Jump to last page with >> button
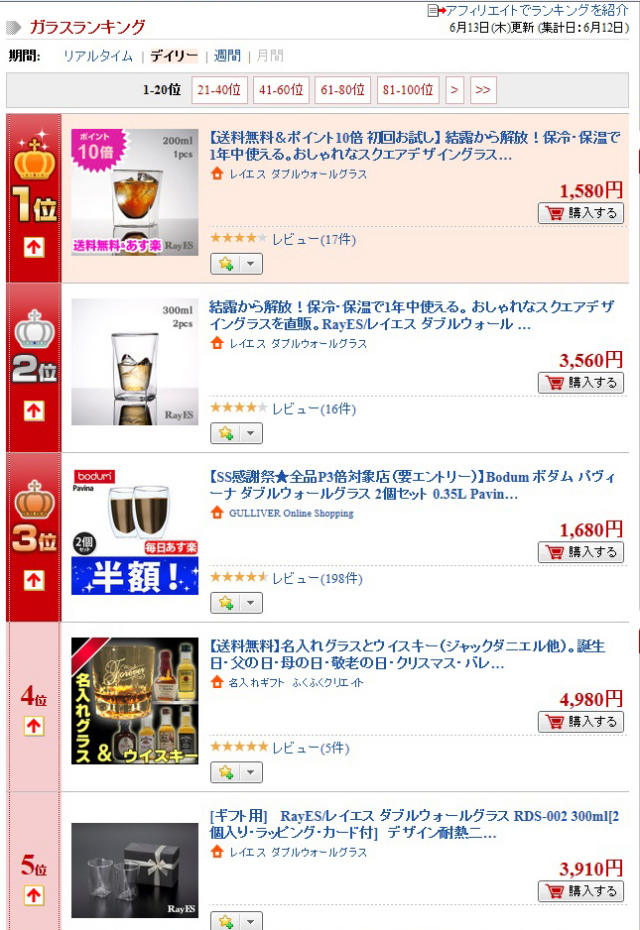Viewport: 640px width, 930px height. (483, 90)
